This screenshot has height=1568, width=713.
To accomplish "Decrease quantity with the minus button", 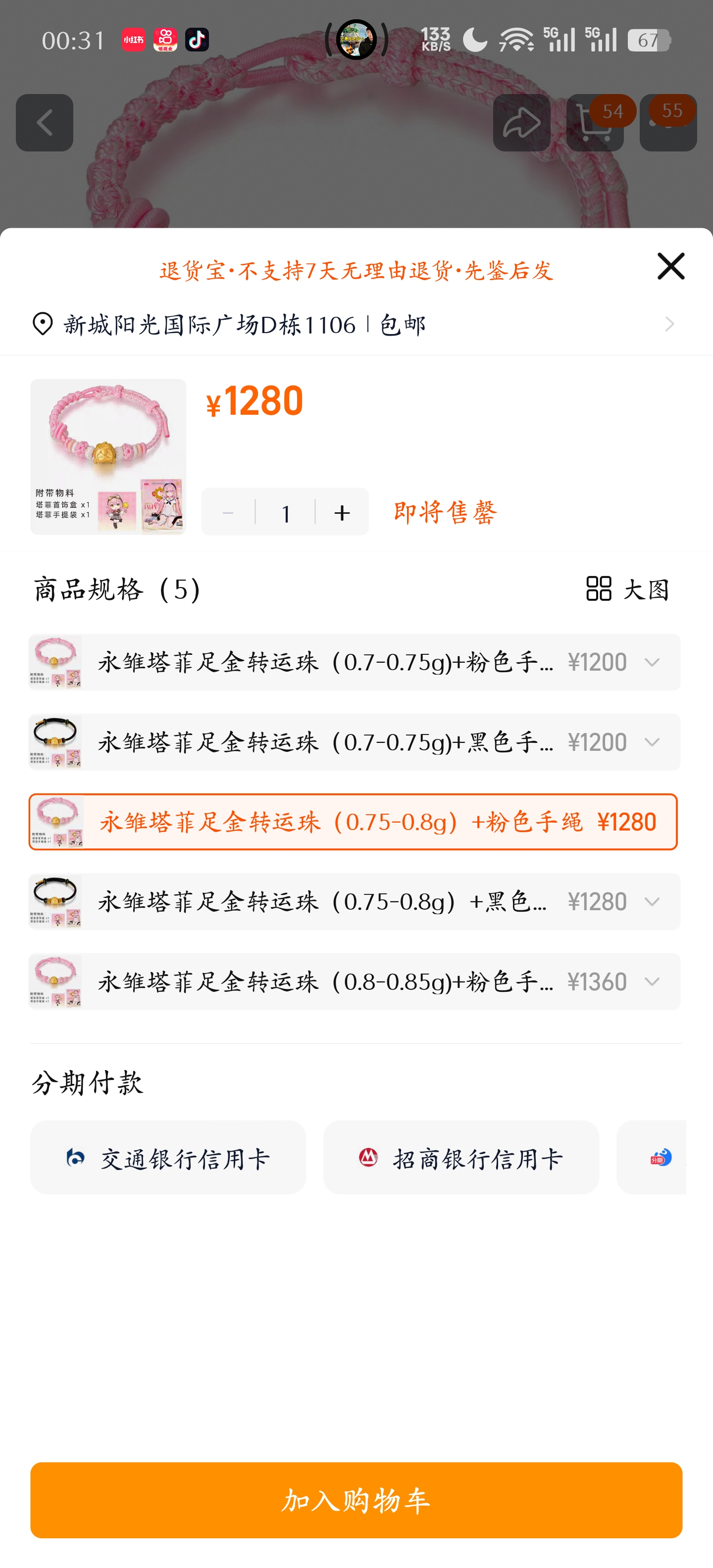I will 228,513.
